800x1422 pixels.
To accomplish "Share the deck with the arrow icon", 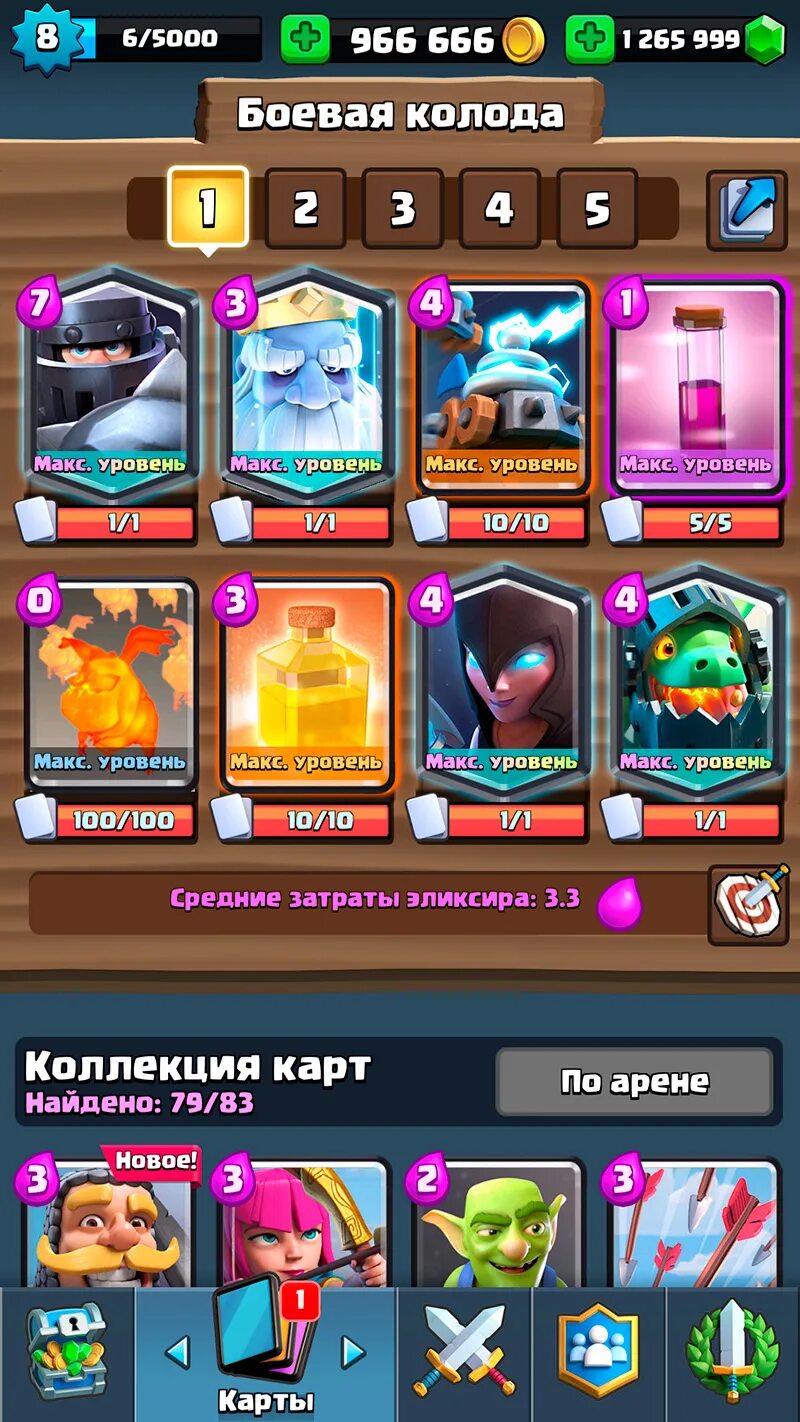I will 747,210.
